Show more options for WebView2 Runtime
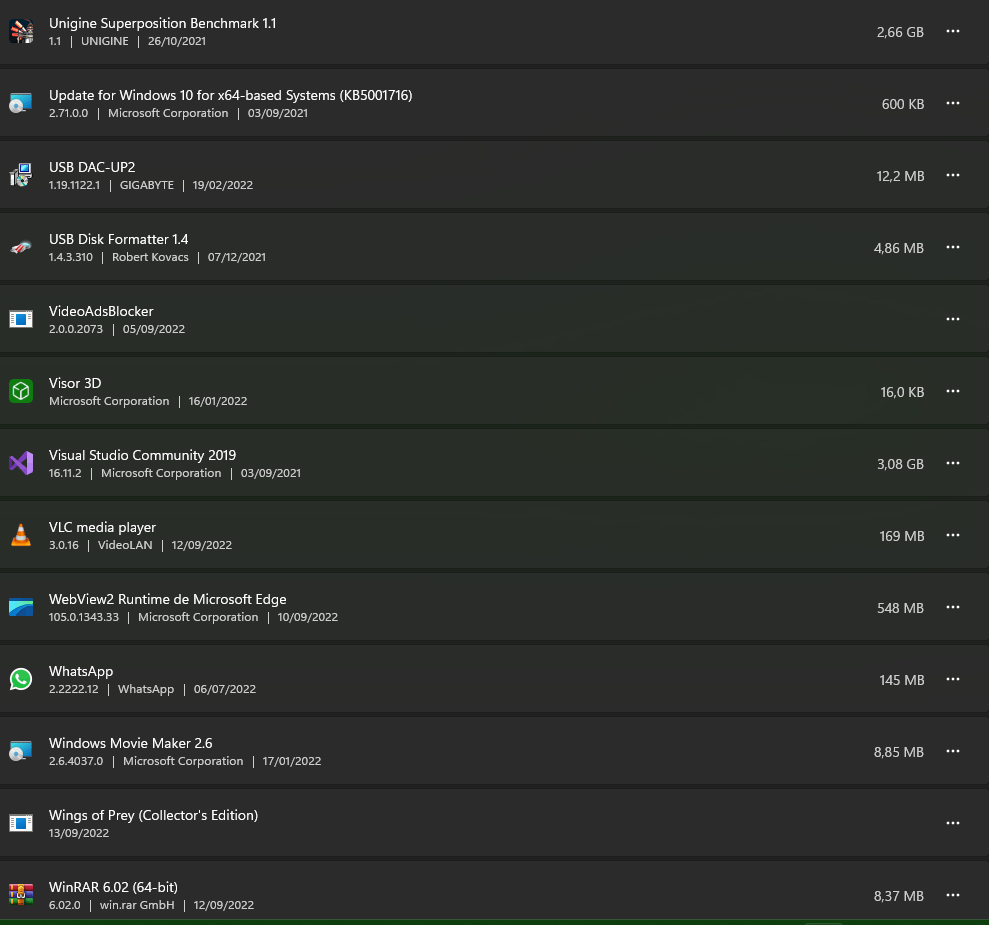The image size is (989, 925). click(x=953, y=607)
